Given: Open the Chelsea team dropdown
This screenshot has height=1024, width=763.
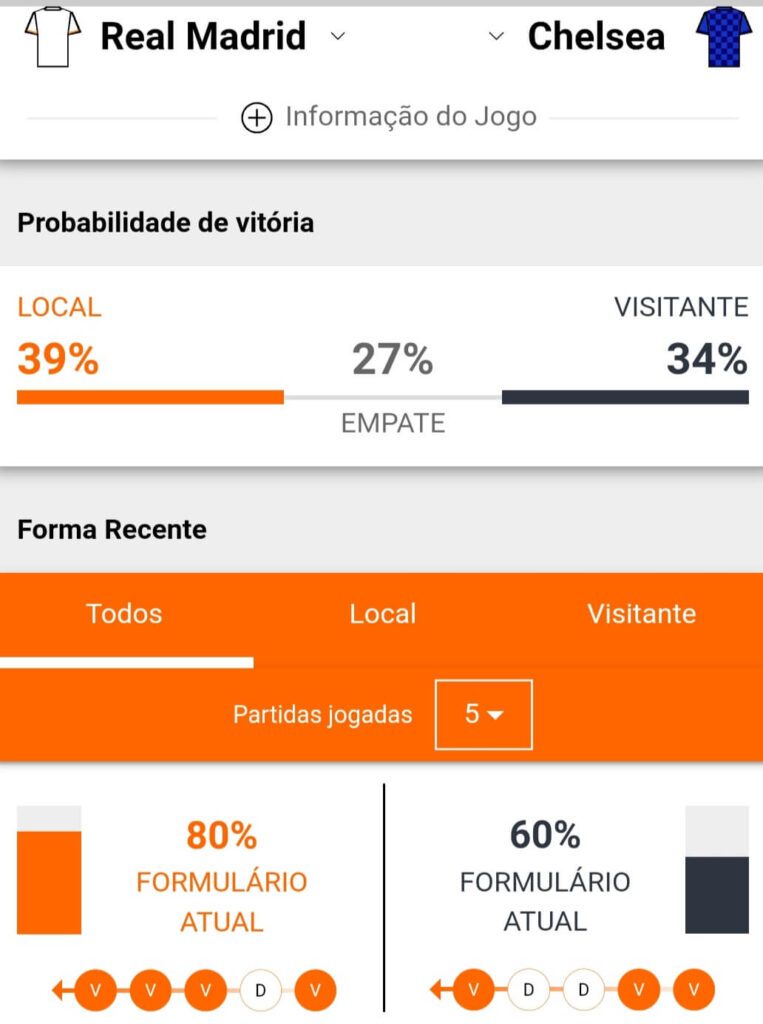Looking at the screenshot, I should coord(496,37).
